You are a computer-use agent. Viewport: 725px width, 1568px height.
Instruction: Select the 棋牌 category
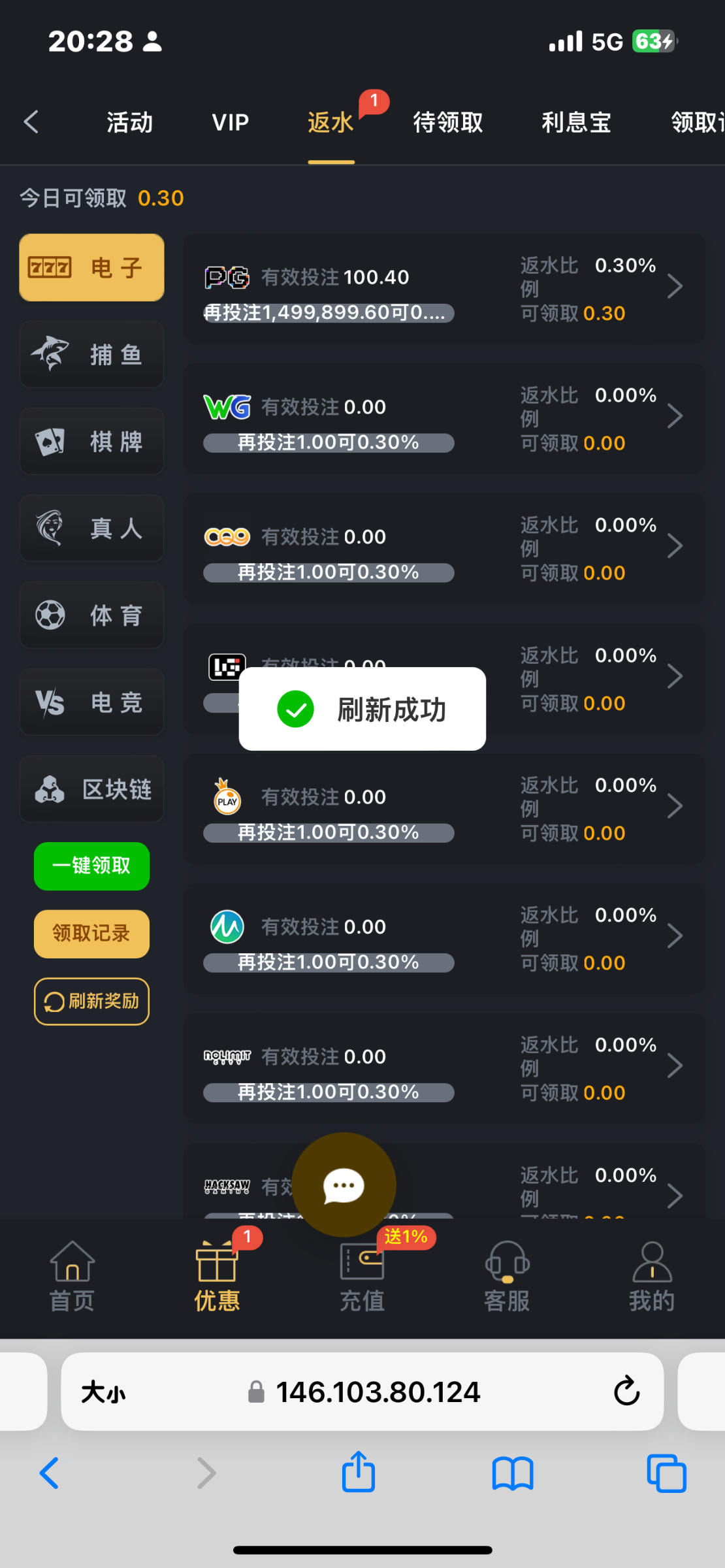point(91,442)
